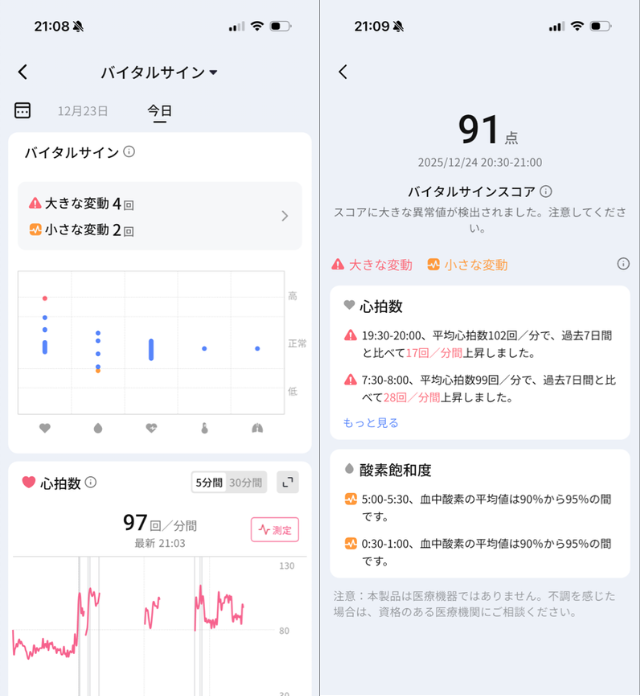Viewport: 640px width, 696px height.
Task: Open info icon beside the 小さな変動 legend
Action: coord(623,264)
